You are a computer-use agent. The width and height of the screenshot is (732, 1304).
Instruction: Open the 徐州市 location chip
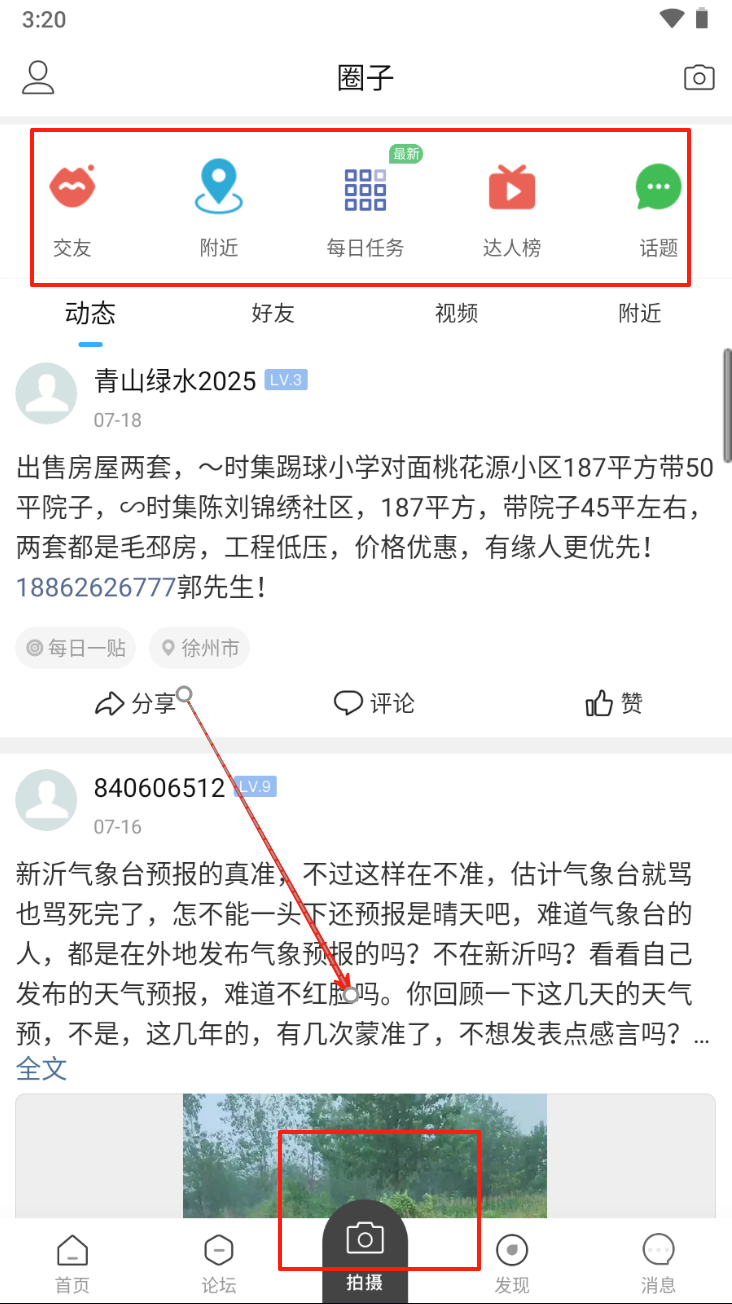tap(199, 649)
